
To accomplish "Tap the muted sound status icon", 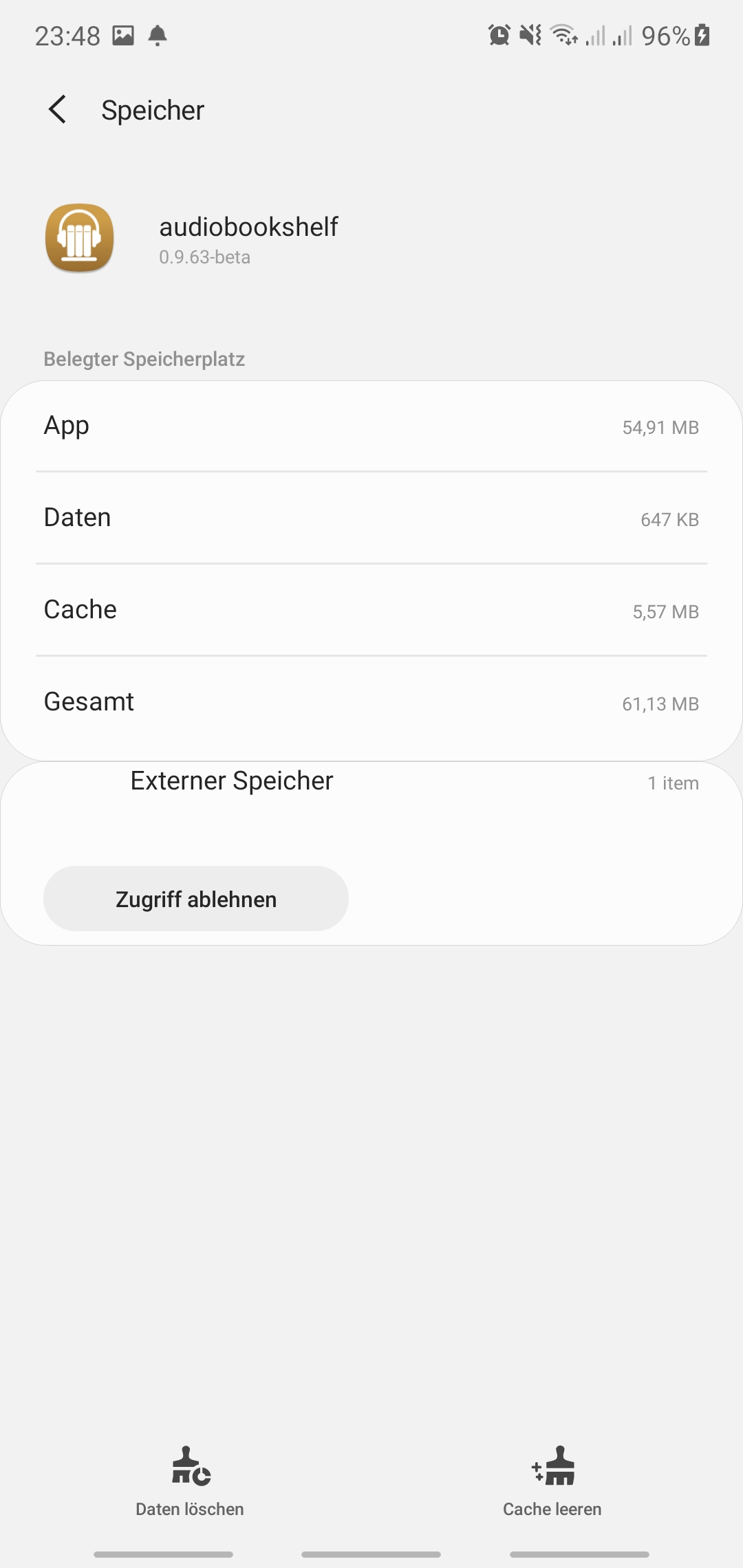I will (x=528, y=36).
